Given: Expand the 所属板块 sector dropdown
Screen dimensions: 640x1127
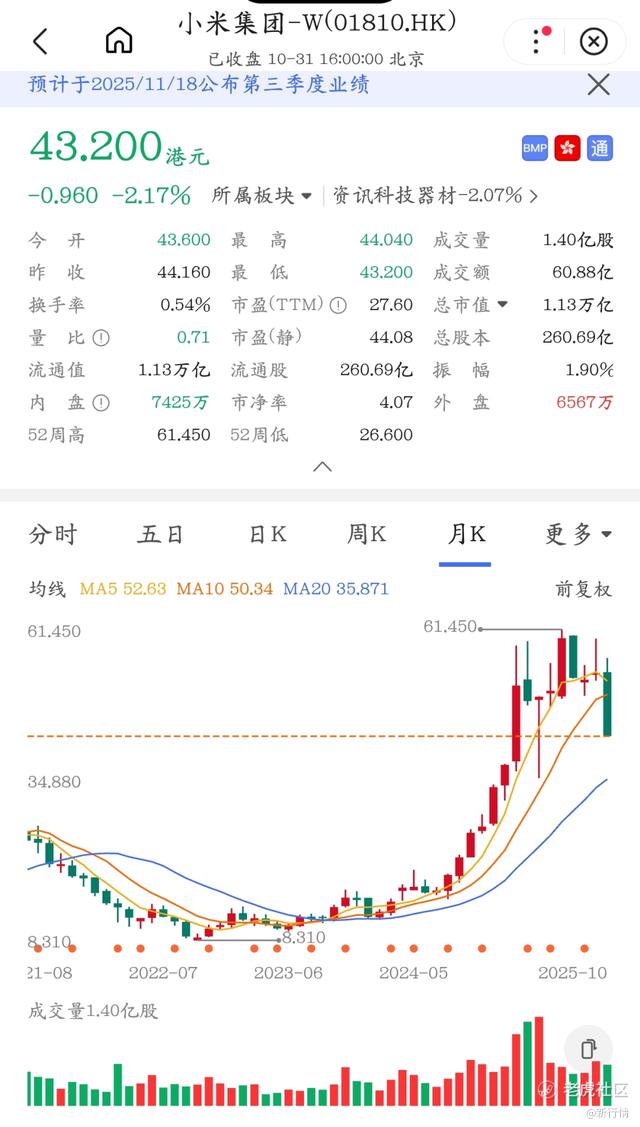Looking at the screenshot, I should (262, 195).
